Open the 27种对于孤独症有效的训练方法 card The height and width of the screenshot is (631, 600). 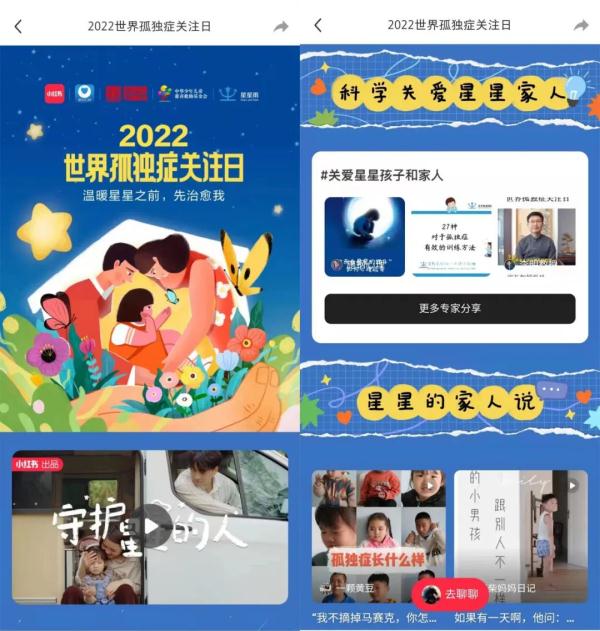[451, 237]
